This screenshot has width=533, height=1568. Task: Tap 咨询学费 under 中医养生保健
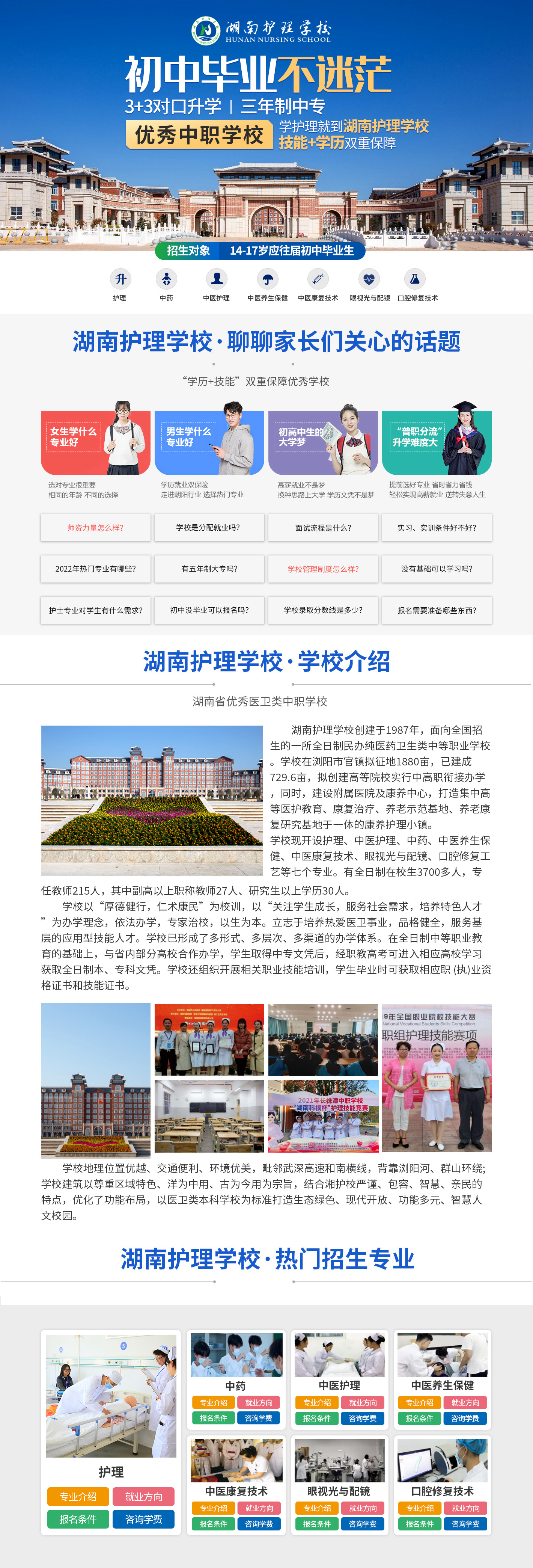[x=465, y=1418]
